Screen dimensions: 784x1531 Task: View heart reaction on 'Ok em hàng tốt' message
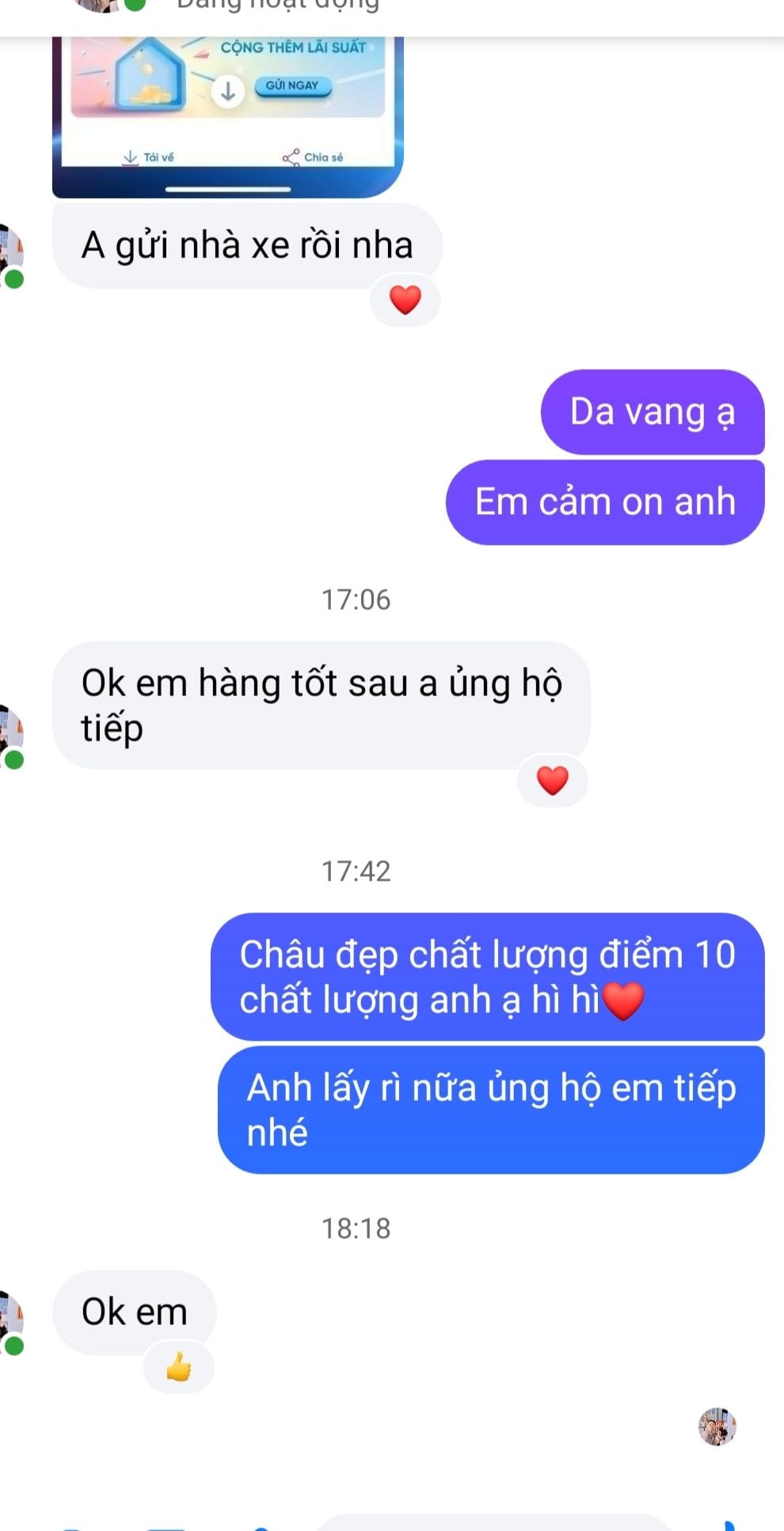[552, 781]
